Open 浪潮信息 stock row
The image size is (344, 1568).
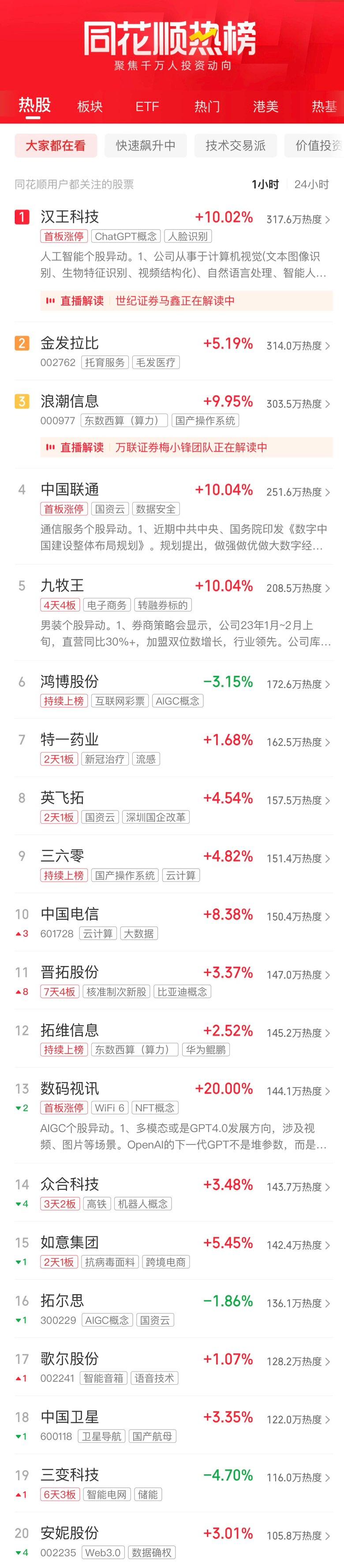(x=69, y=402)
